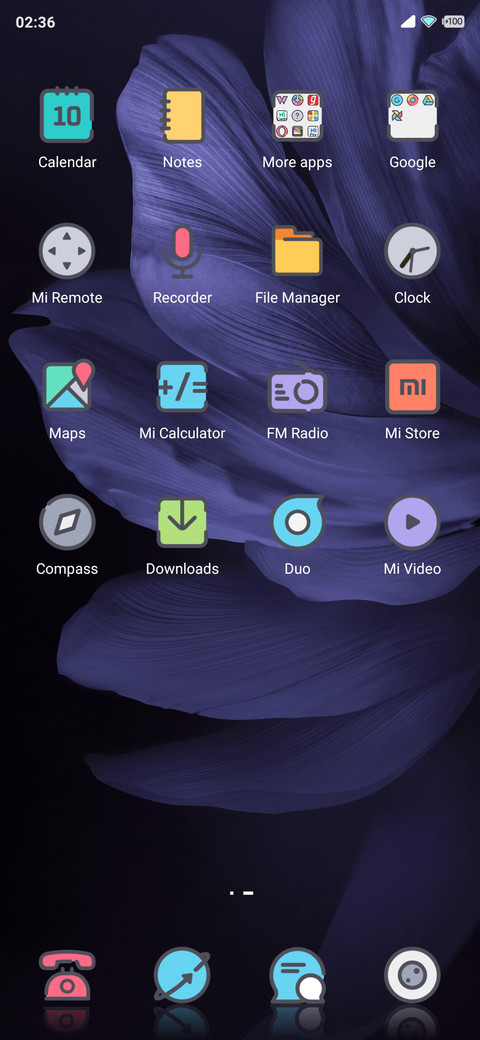This screenshot has height=1040, width=480.
Task: Open the phone dialer in the dock
Action: click(67, 975)
